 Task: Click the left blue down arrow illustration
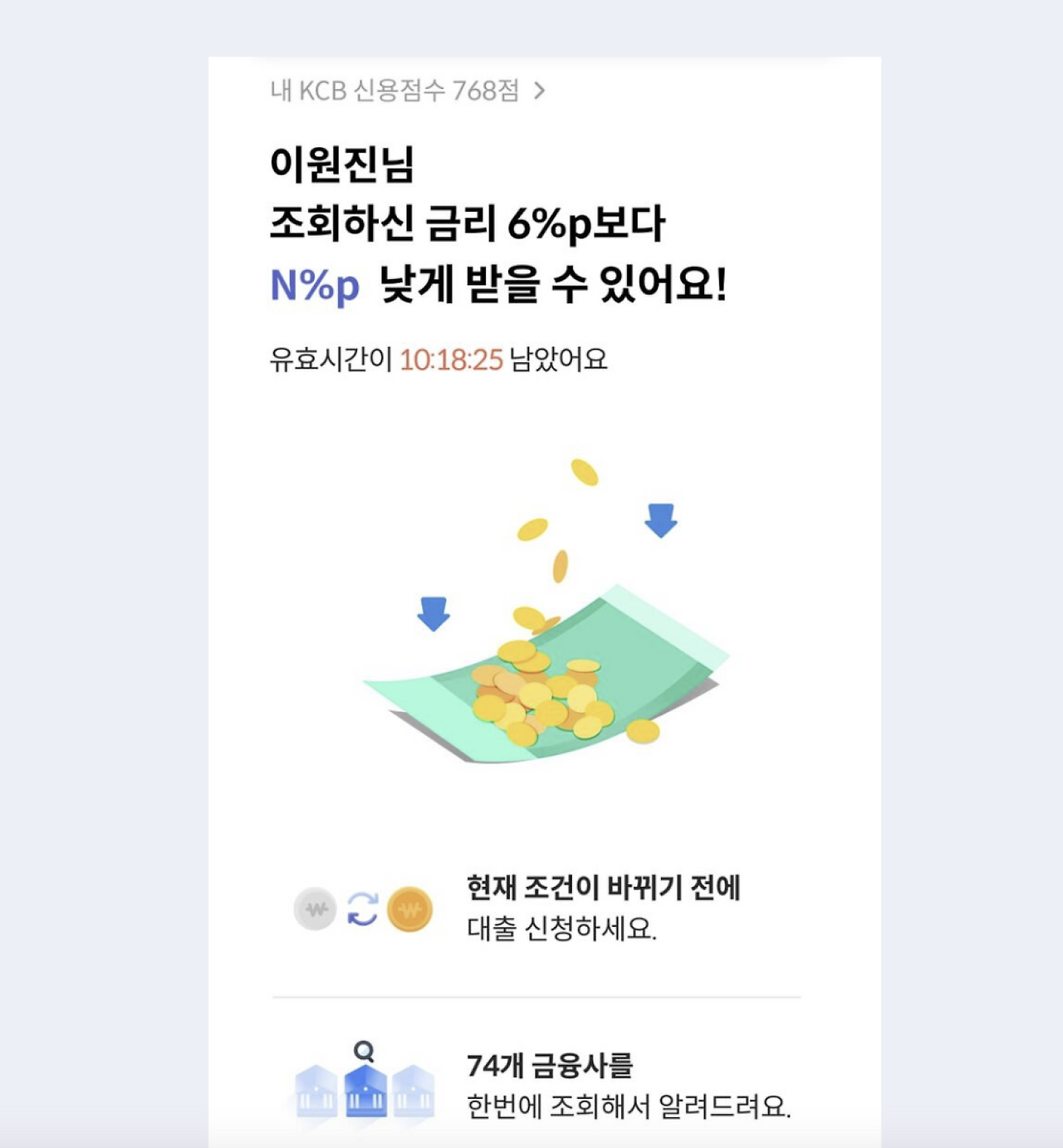click(432, 615)
